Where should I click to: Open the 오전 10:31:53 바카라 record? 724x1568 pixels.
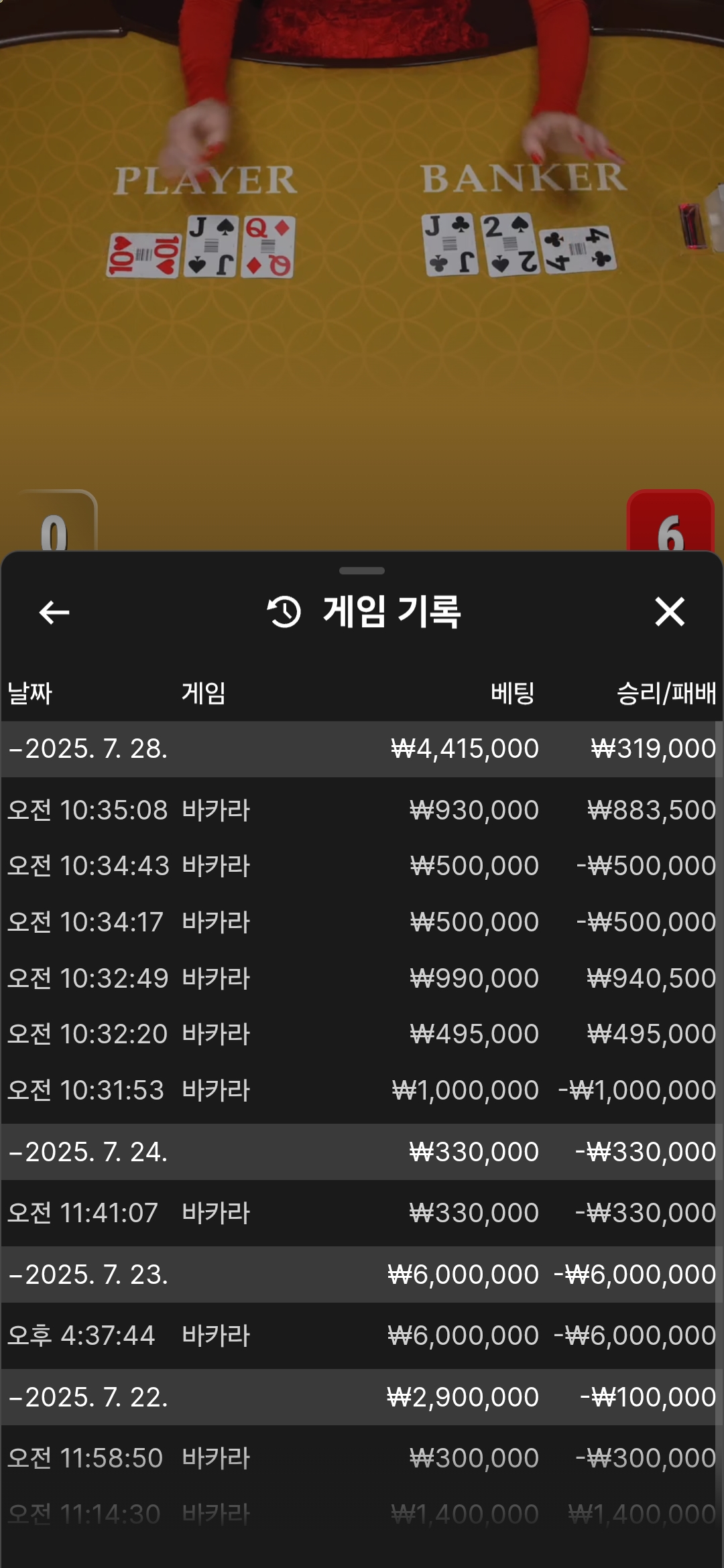[361, 1090]
